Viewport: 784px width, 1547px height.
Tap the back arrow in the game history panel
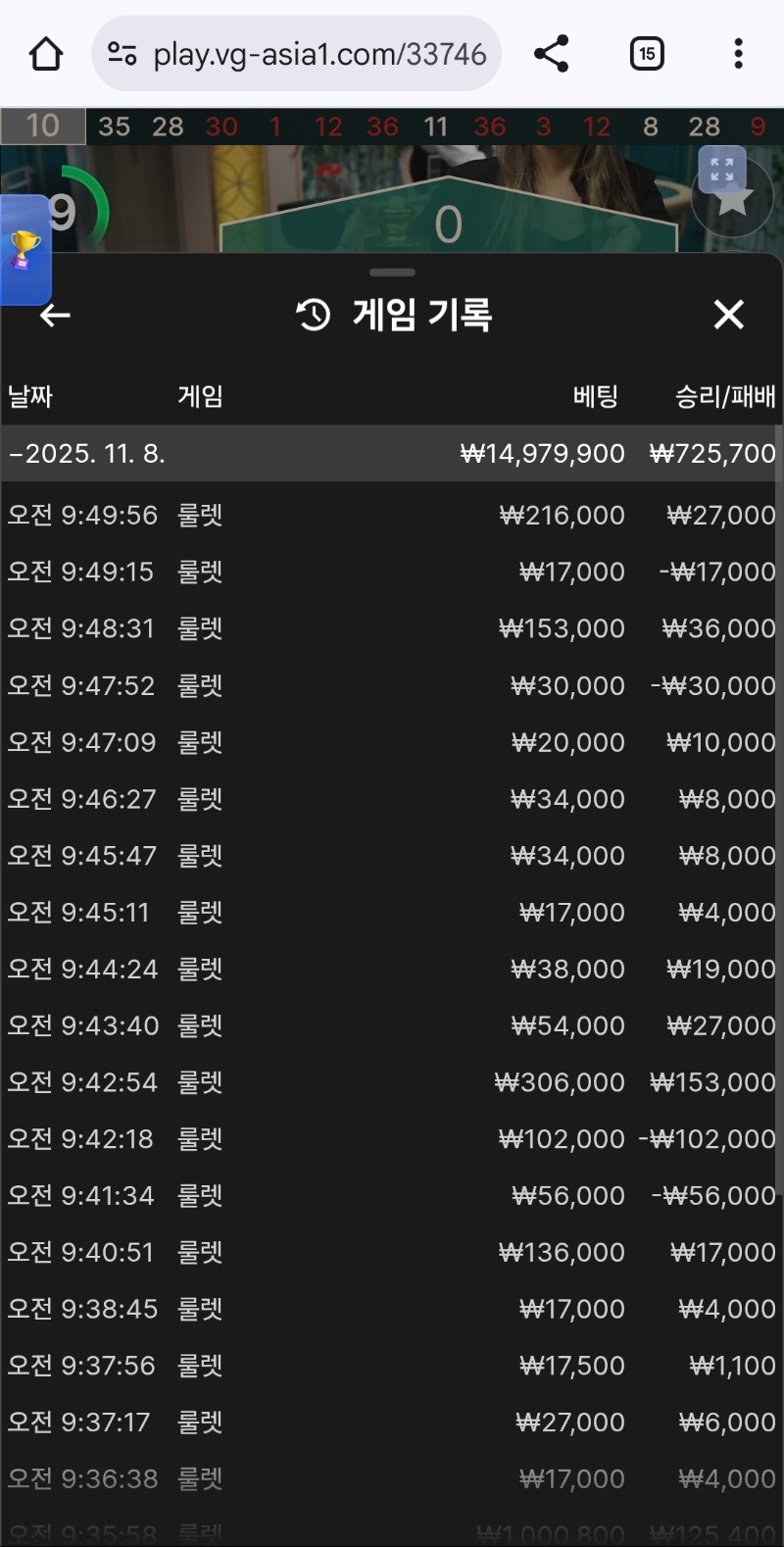pos(54,316)
